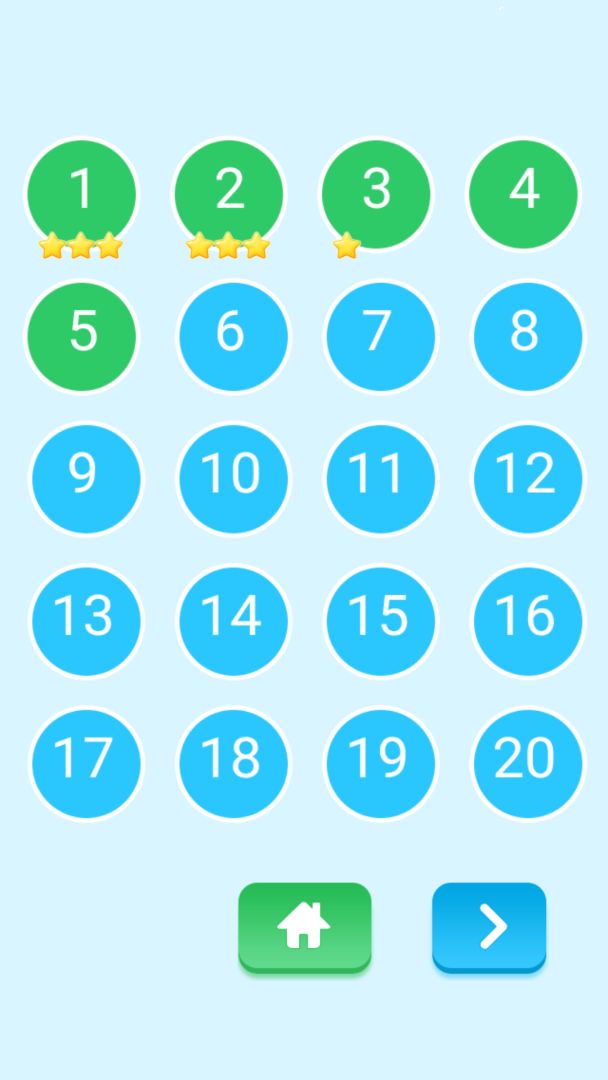The height and width of the screenshot is (1080, 608).
Task: Select level 8
Action: [527, 336]
